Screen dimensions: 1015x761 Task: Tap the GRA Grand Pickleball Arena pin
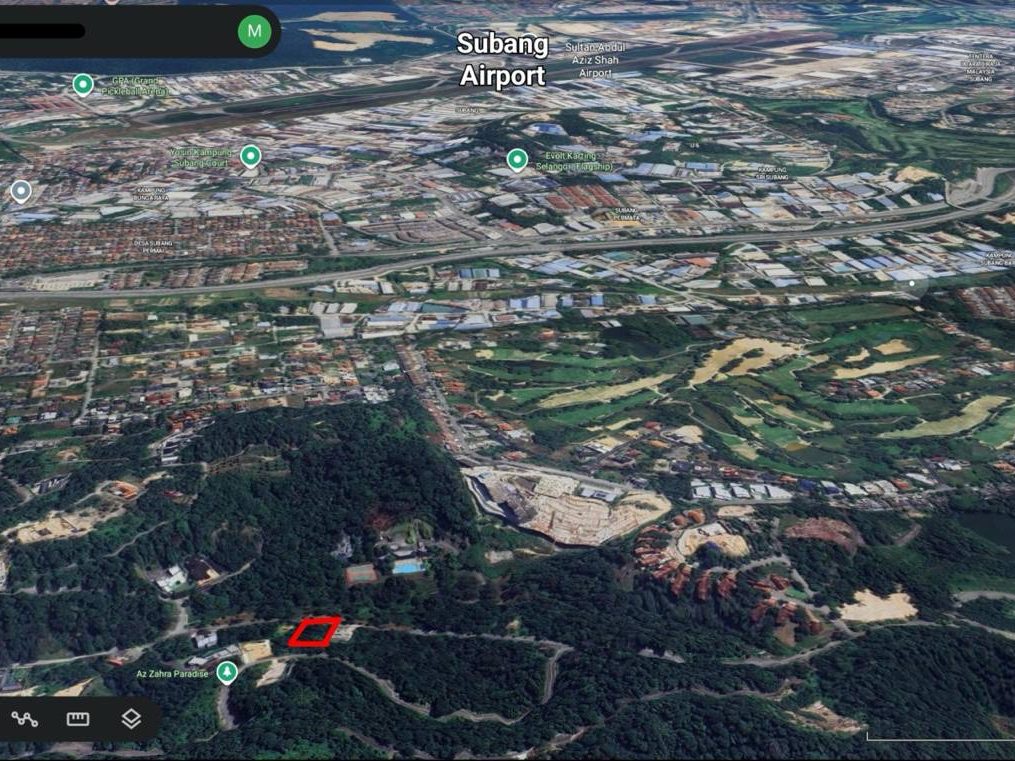coord(83,85)
